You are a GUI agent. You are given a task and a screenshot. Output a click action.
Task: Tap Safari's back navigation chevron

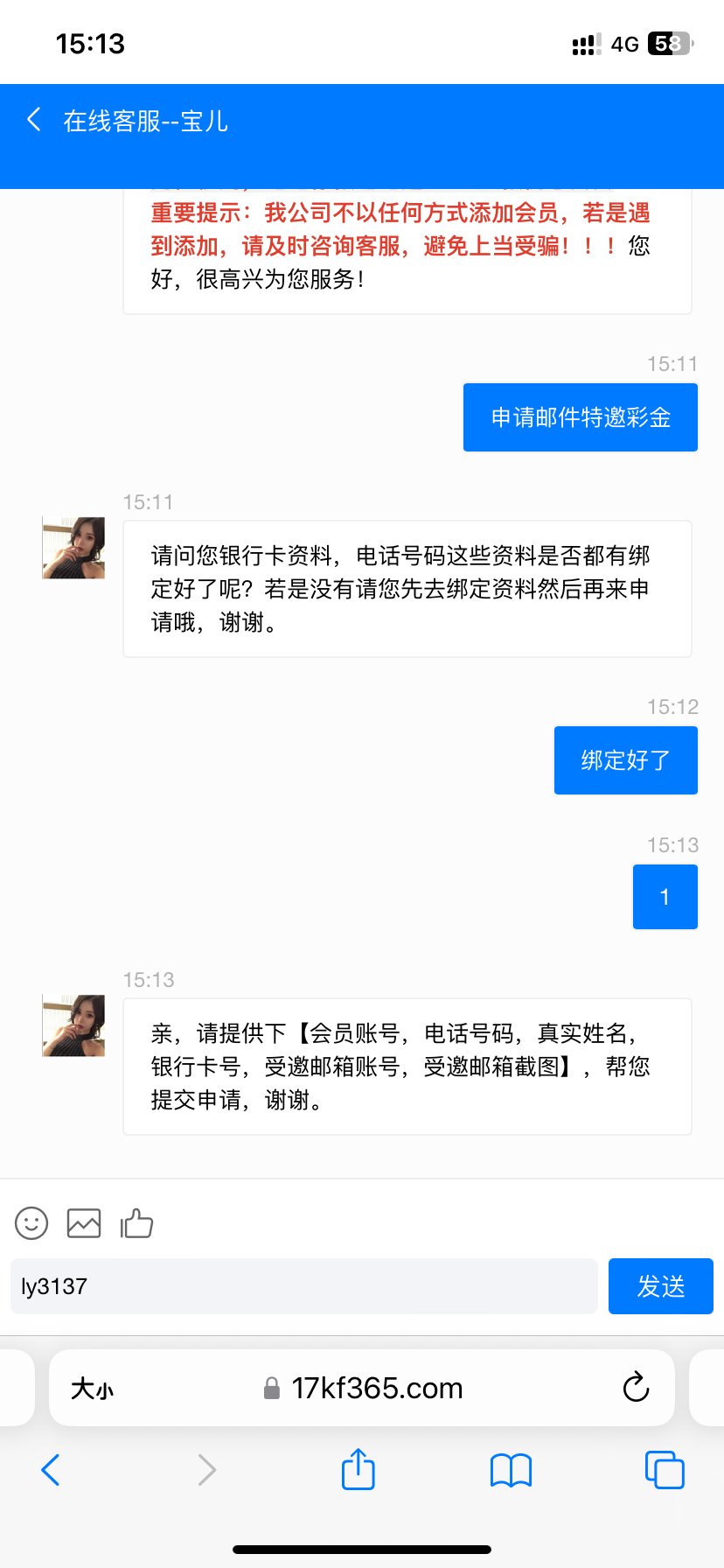50,1470
